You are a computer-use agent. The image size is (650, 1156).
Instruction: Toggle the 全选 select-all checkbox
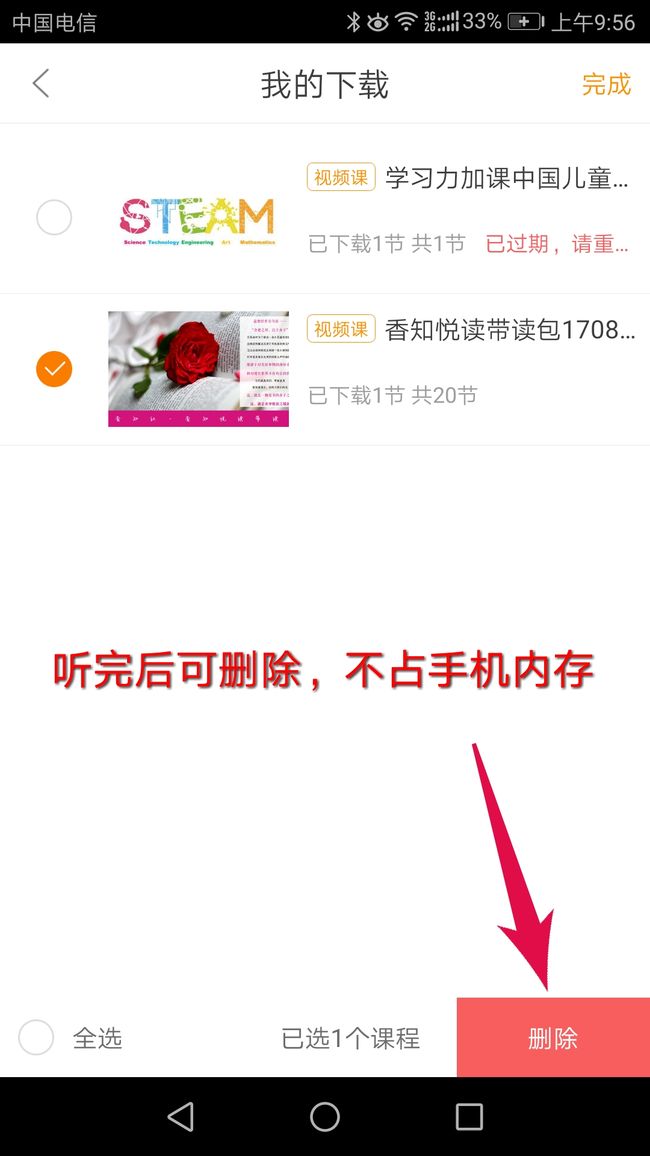[x=36, y=1037]
